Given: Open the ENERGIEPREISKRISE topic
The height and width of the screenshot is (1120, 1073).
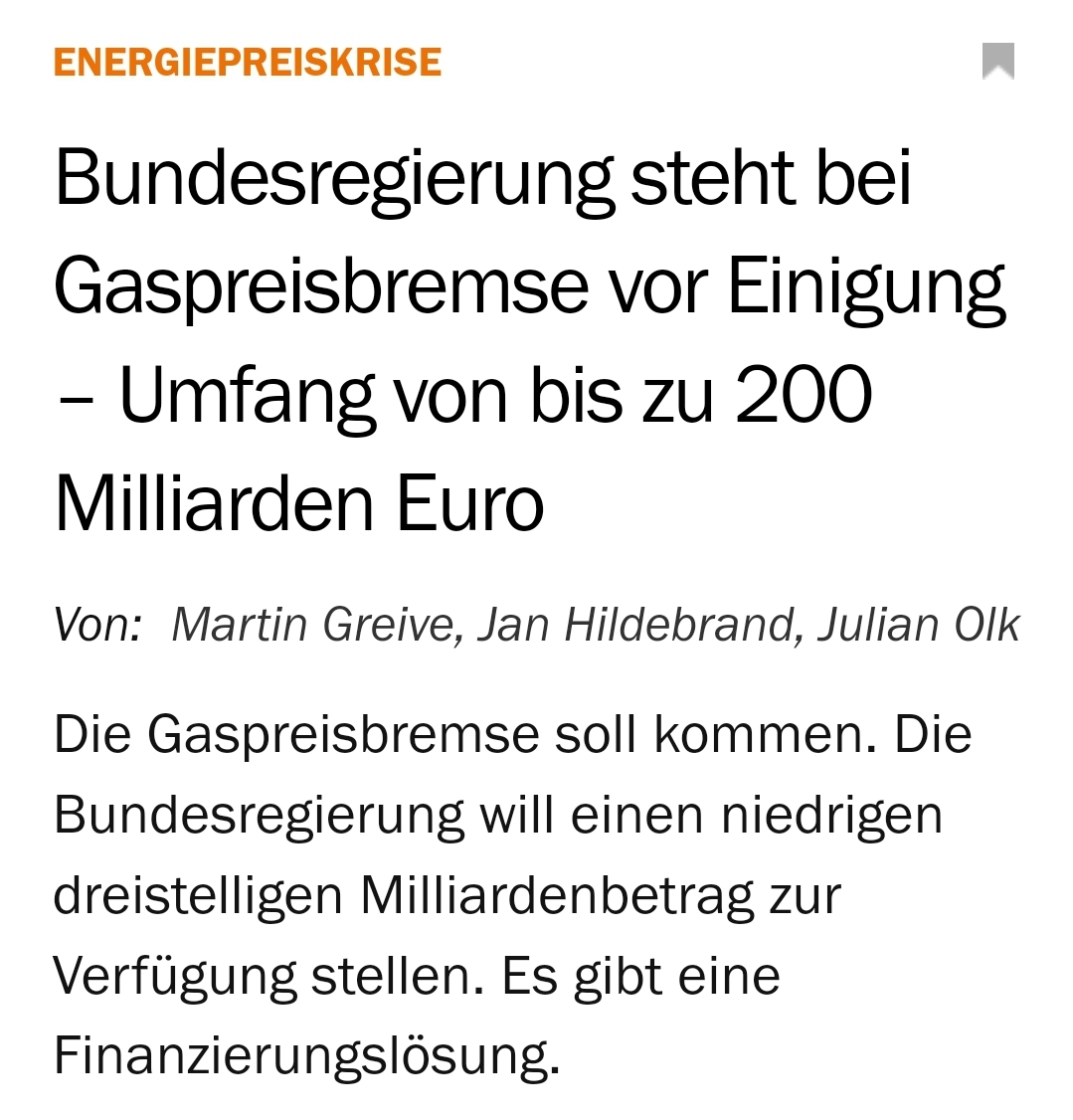Looking at the screenshot, I should pos(247,62).
